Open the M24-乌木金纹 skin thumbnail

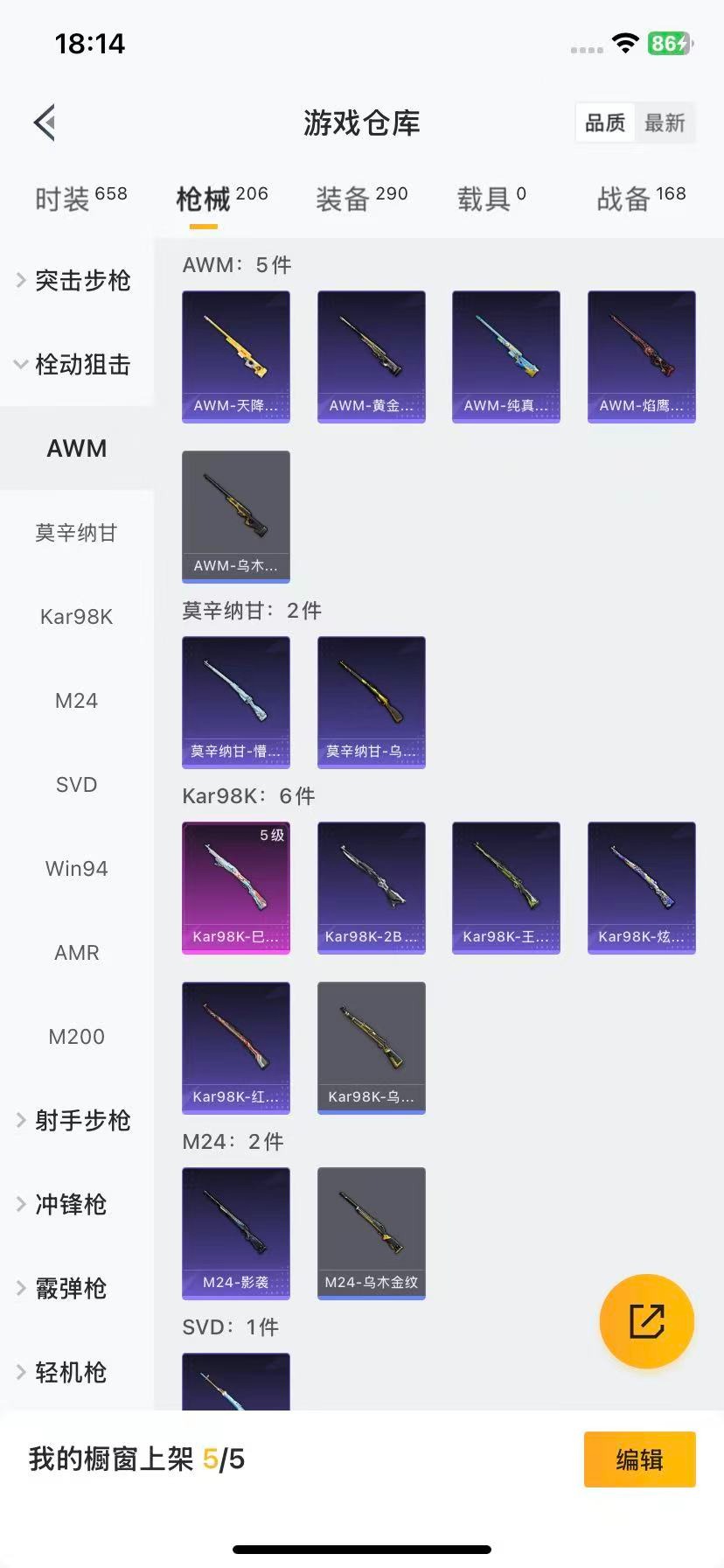pyautogui.click(x=371, y=1234)
